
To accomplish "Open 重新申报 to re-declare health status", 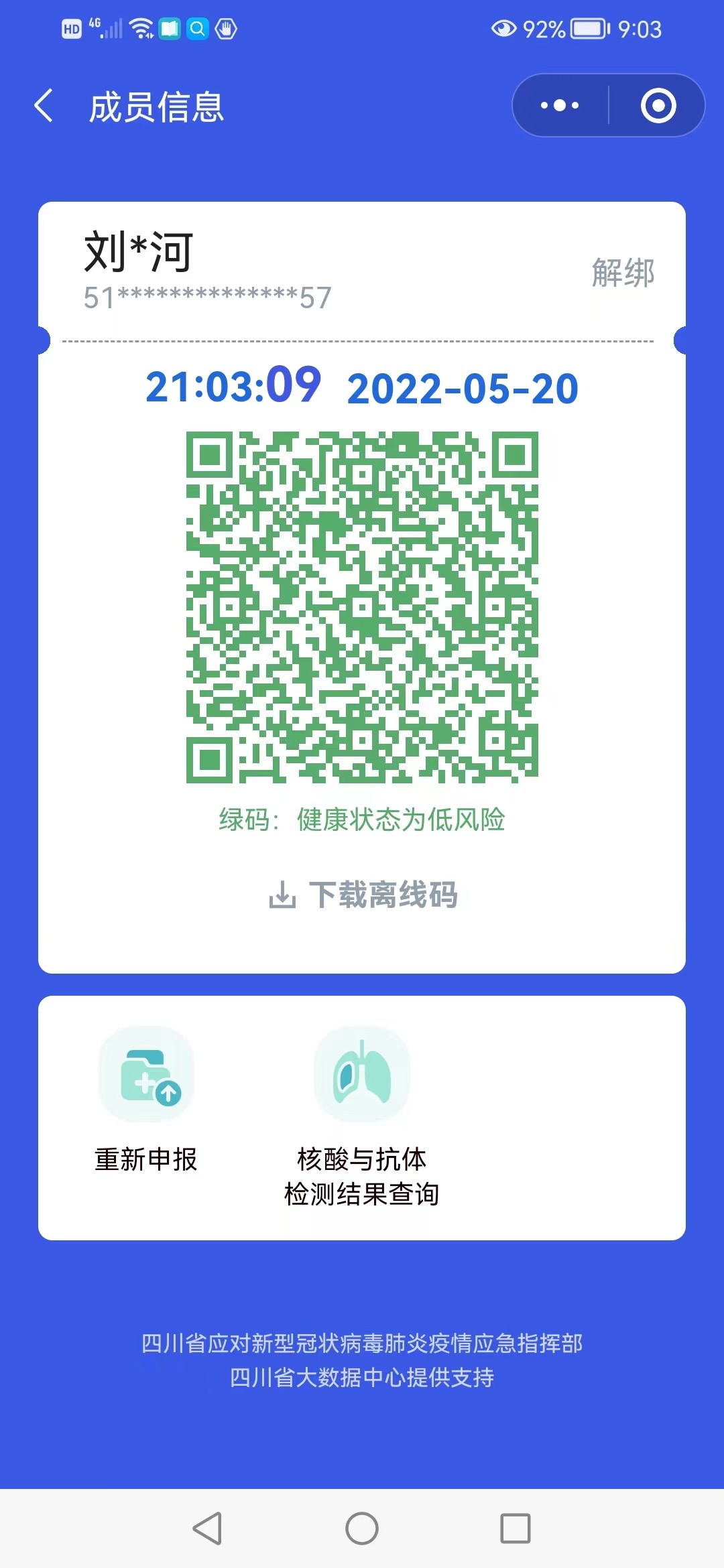I will 146,1100.
